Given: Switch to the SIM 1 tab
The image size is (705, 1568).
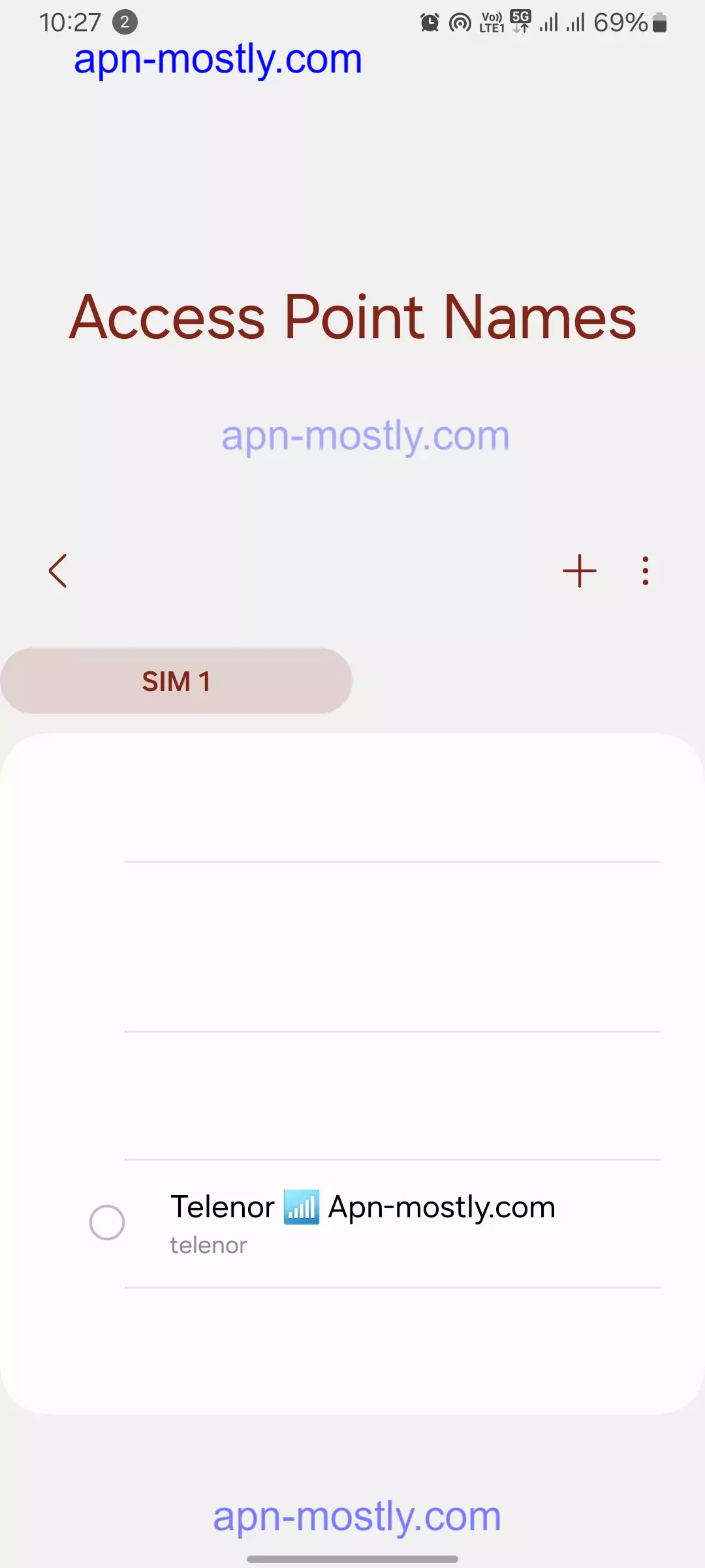Looking at the screenshot, I should (176, 681).
